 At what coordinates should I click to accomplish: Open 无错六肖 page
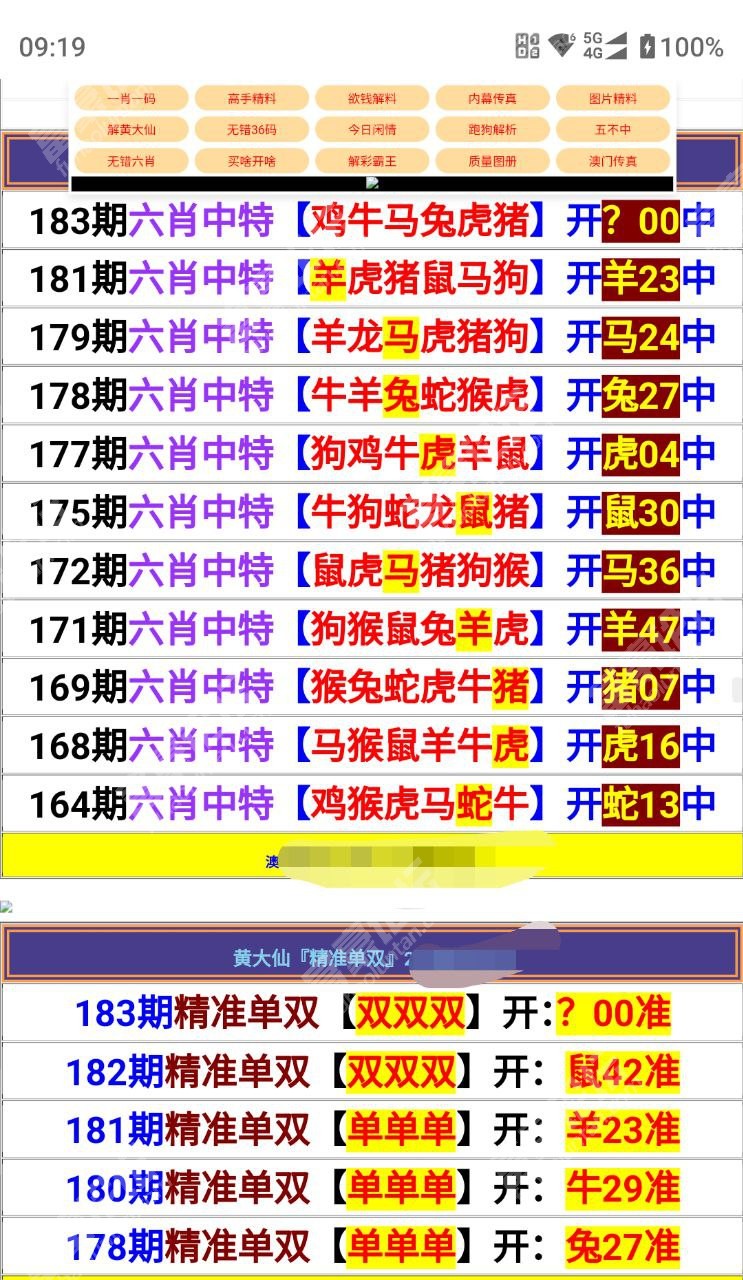pos(132,161)
